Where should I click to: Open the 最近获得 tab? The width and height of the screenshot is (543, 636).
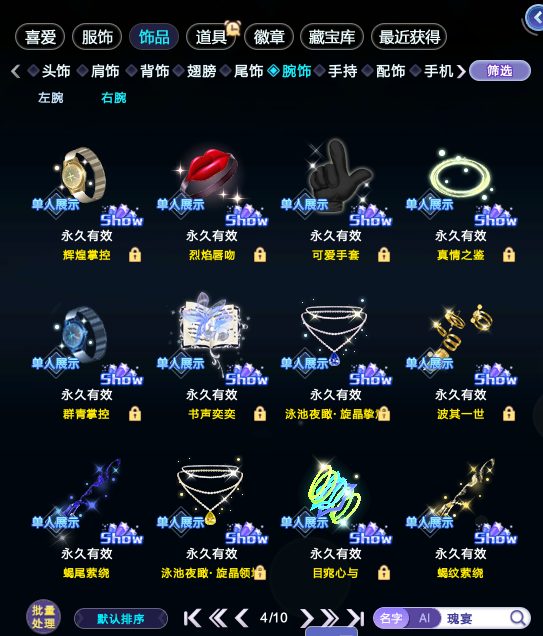409,37
